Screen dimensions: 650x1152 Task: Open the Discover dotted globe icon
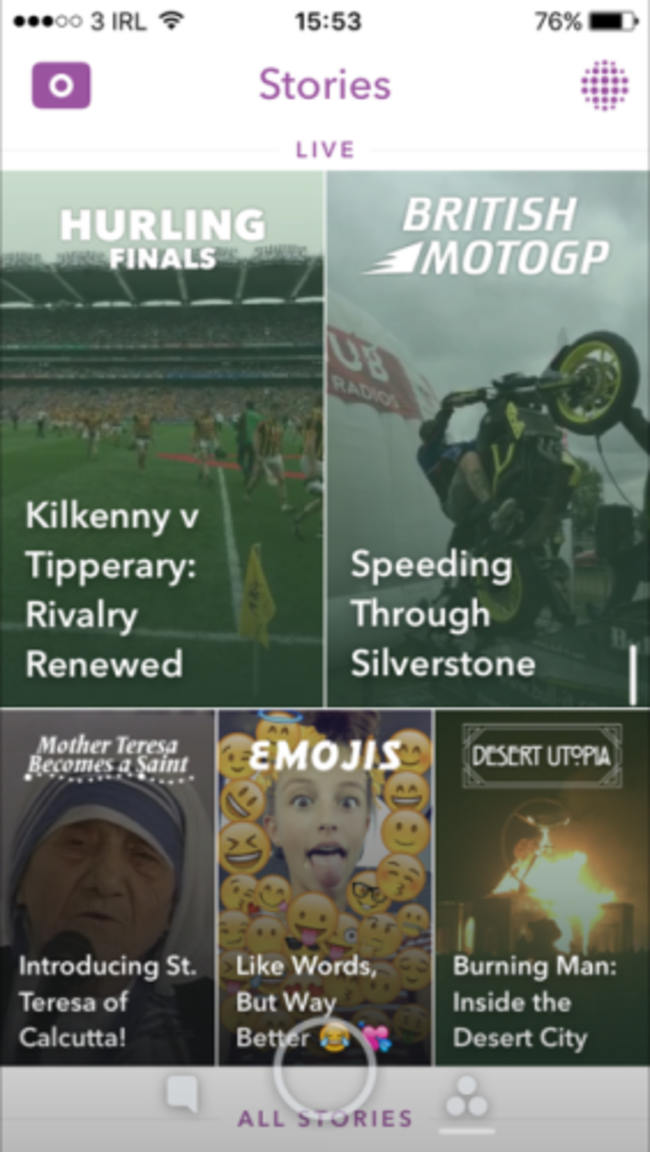coord(605,86)
